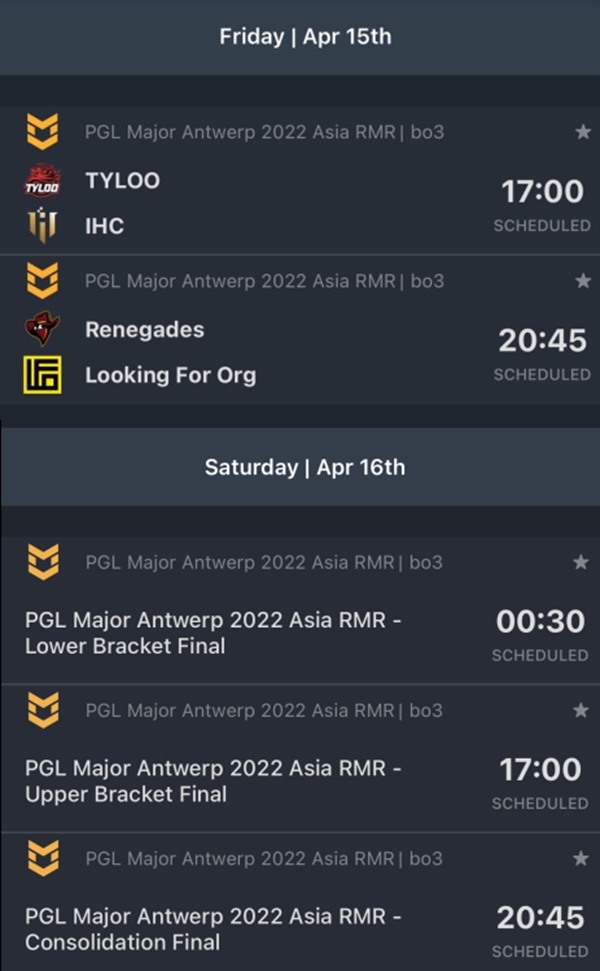Favorite the Consolidation Final star
Image resolution: width=600 pixels, height=971 pixels.
pos(581,858)
